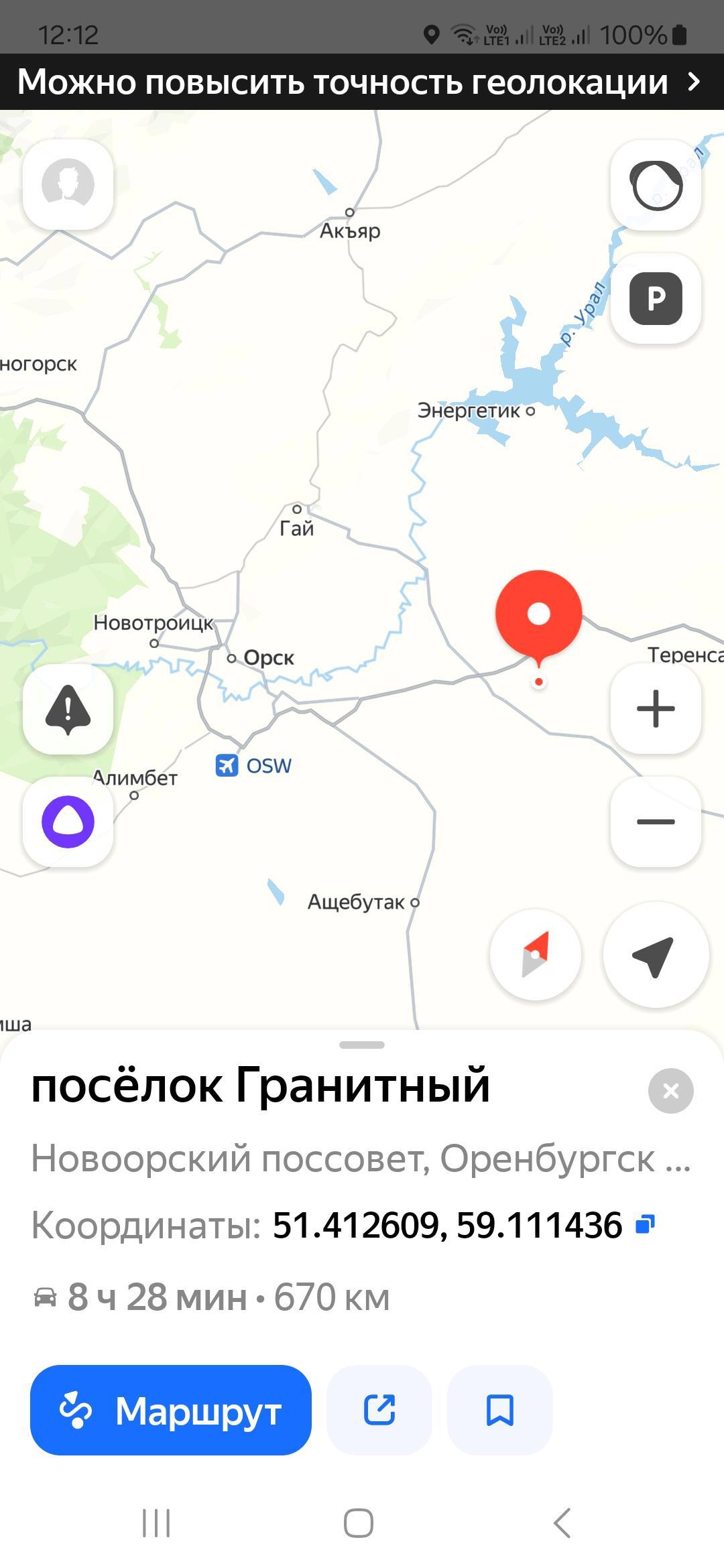Report a road event

(x=68, y=709)
